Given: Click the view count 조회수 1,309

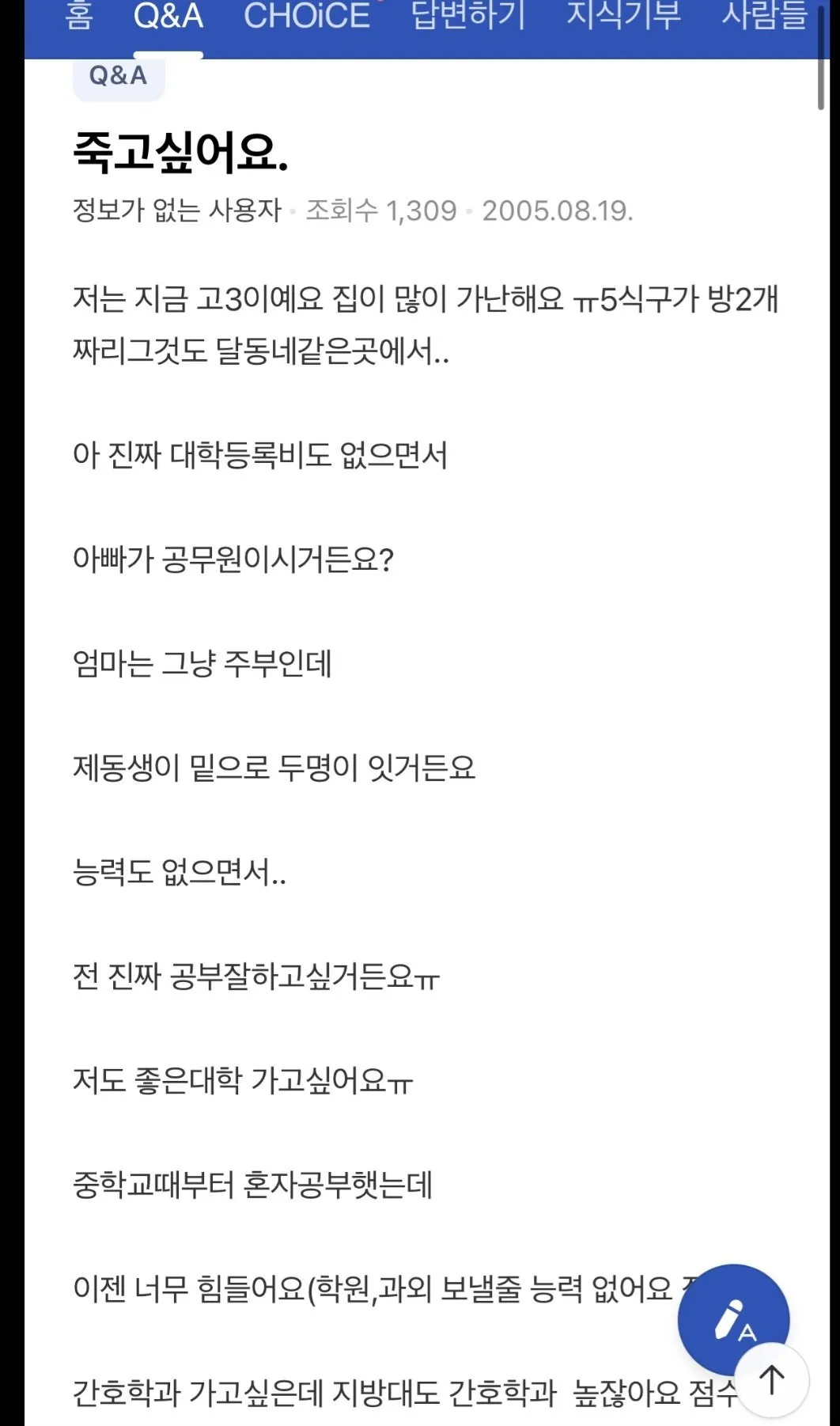Looking at the screenshot, I should (380, 210).
